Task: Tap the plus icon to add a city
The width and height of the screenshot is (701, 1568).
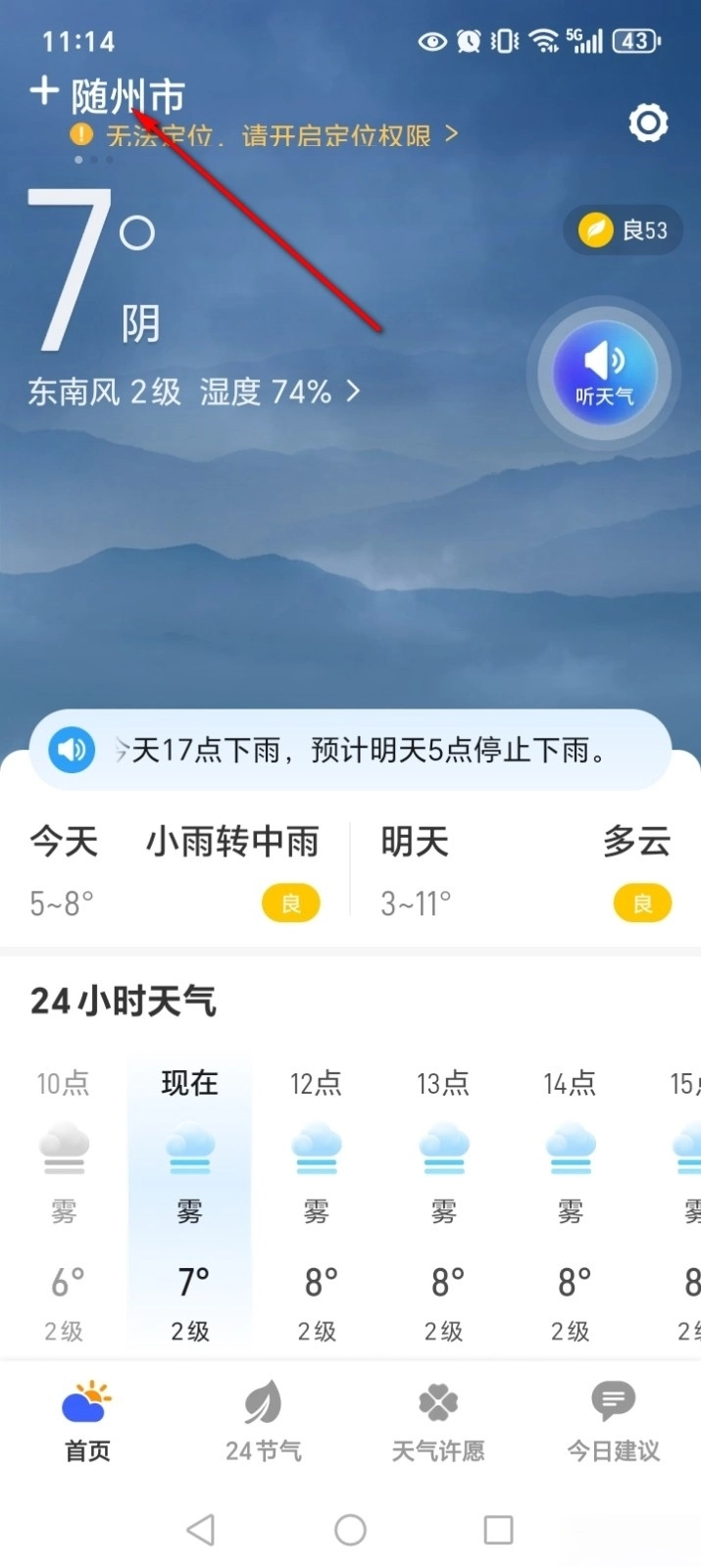Action: click(43, 91)
